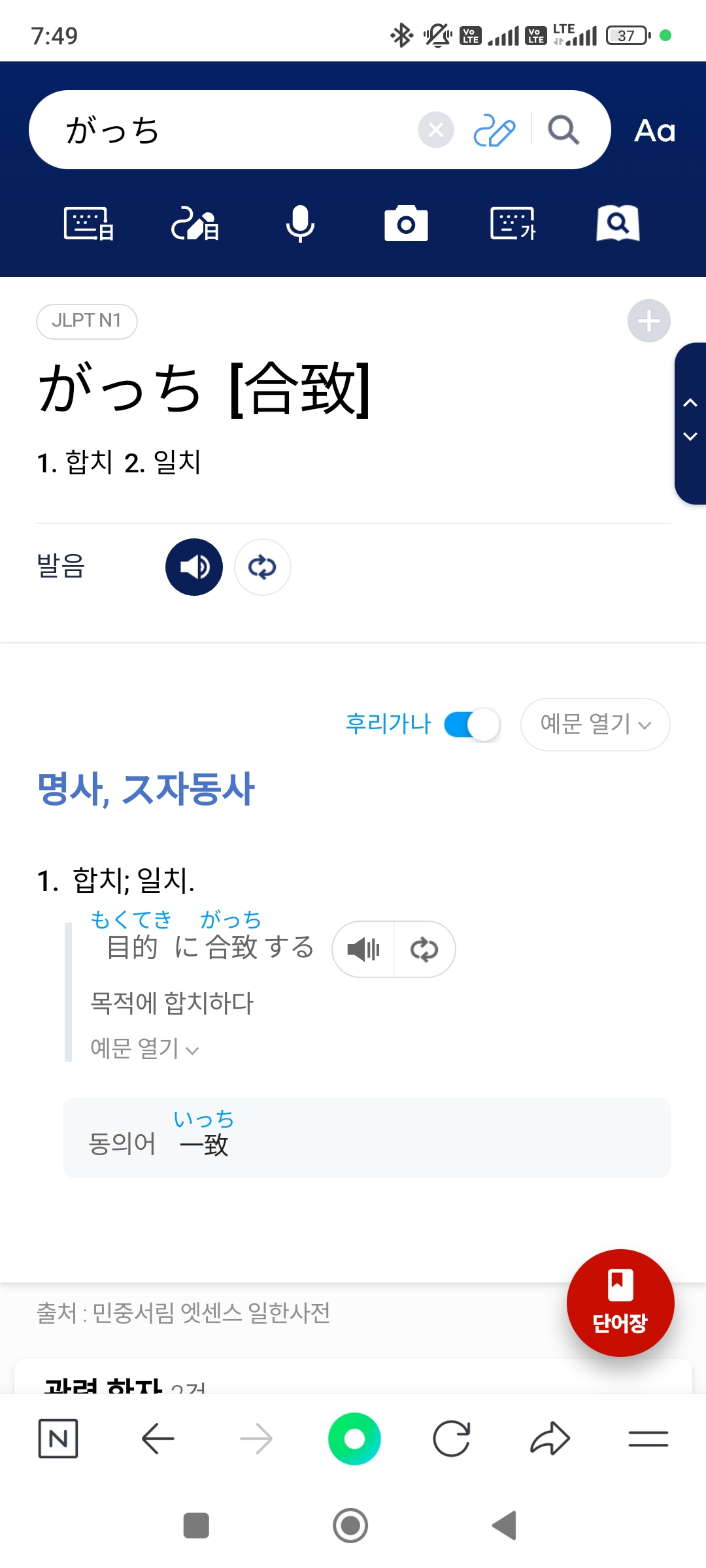This screenshot has height=1568, width=706.
Task: Open the synonym 一致
Action: pyautogui.click(x=204, y=1144)
